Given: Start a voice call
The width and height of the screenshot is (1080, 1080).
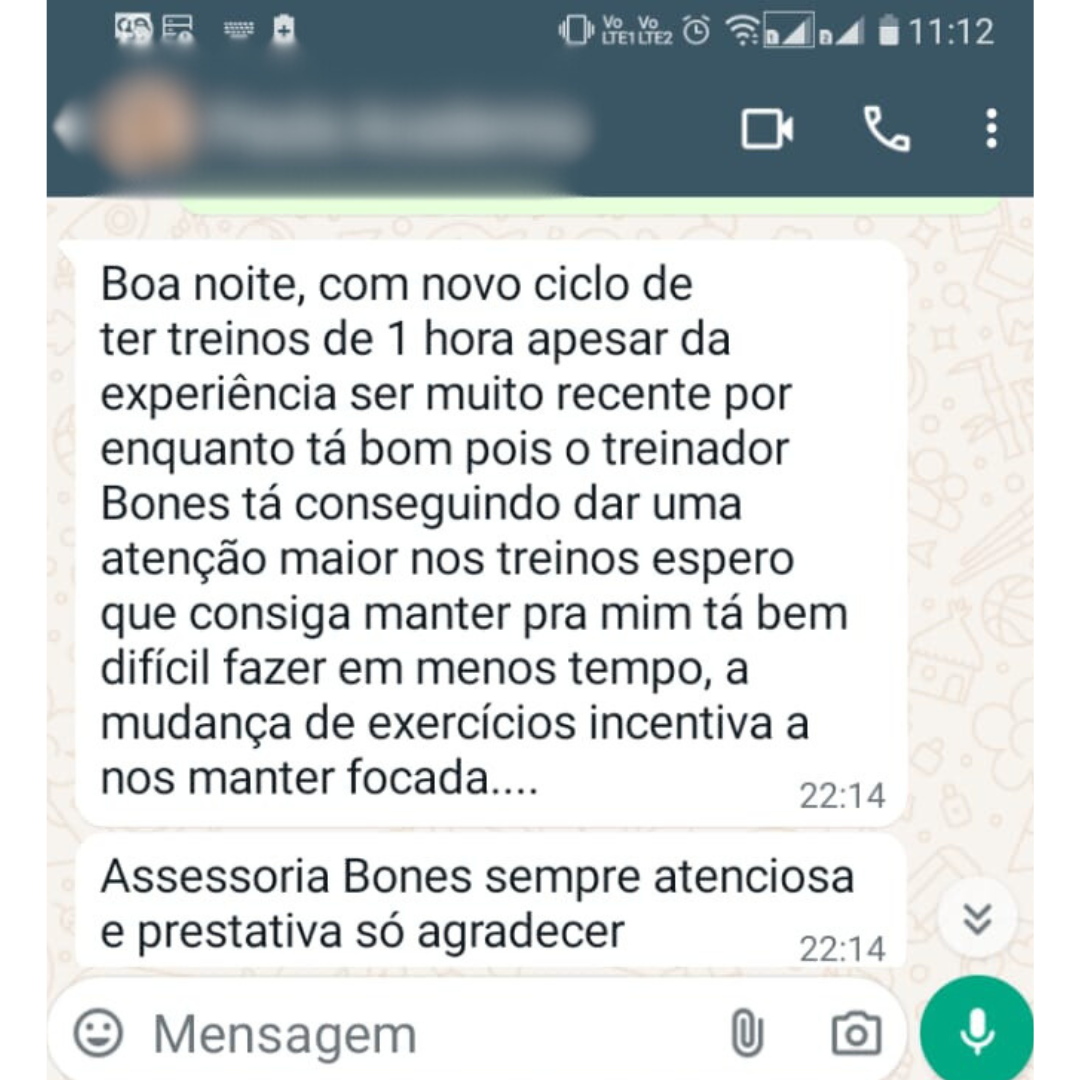Looking at the screenshot, I should click(x=886, y=130).
